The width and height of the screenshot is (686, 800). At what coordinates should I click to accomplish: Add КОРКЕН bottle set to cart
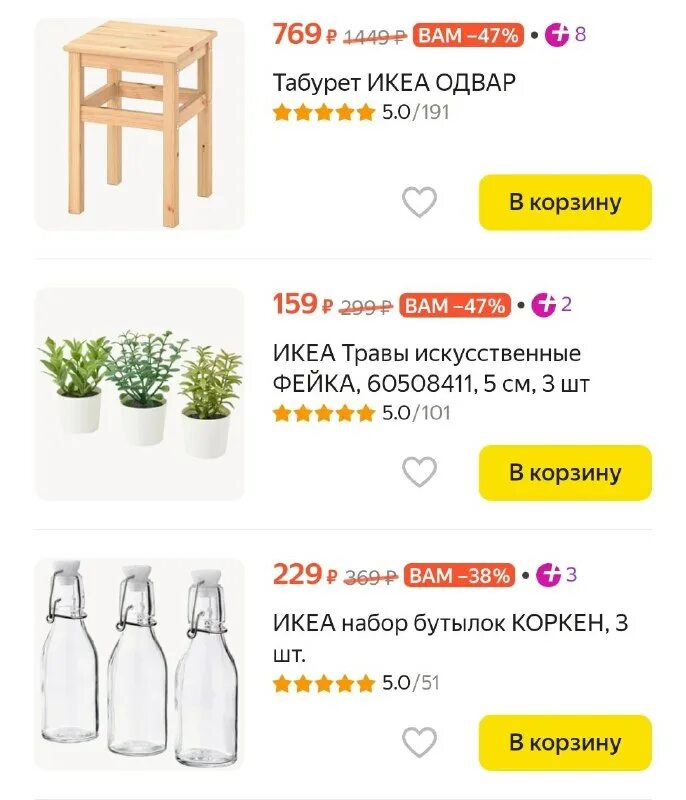click(565, 743)
